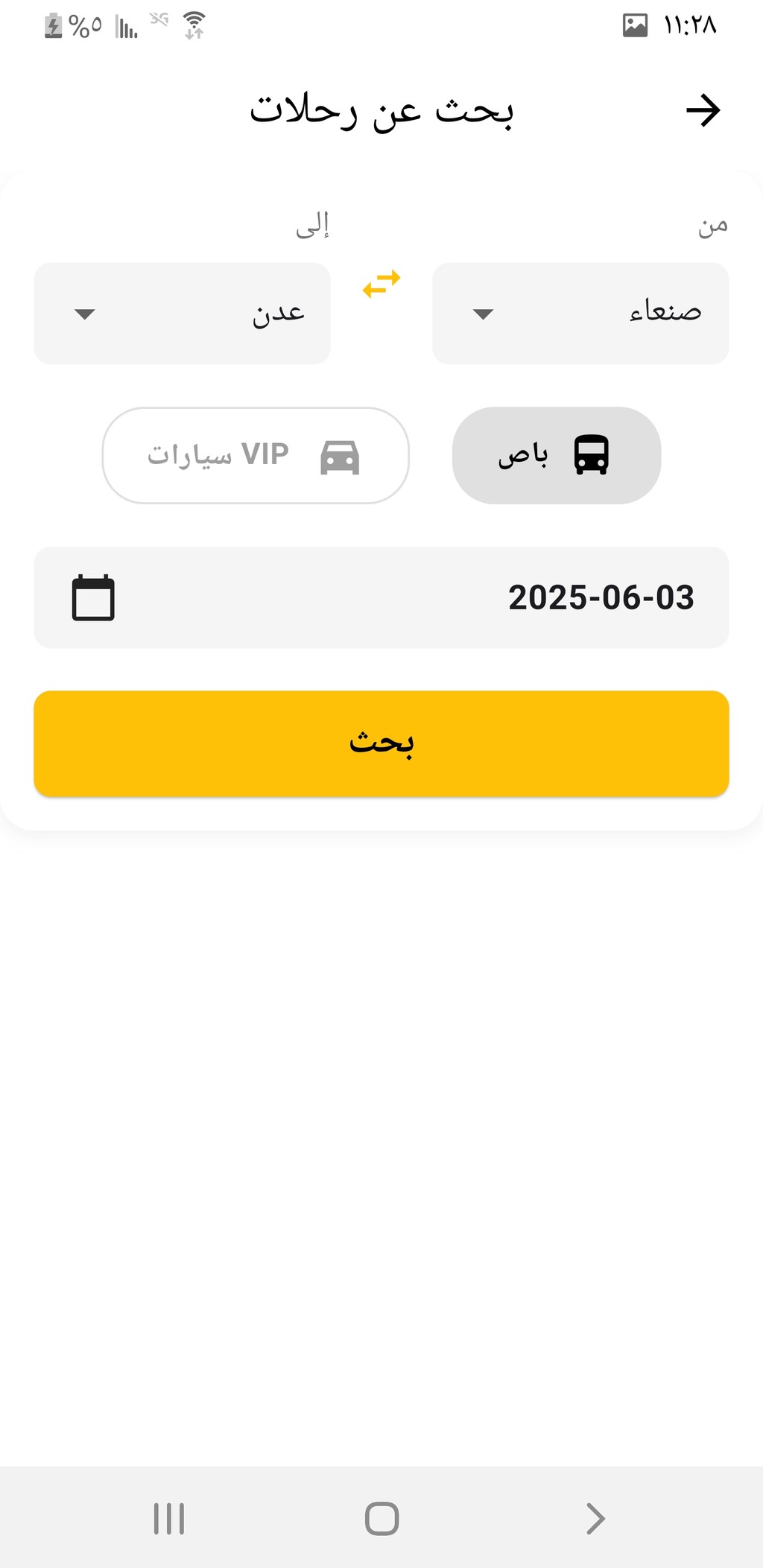Go back using the top arrow

click(703, 110)
